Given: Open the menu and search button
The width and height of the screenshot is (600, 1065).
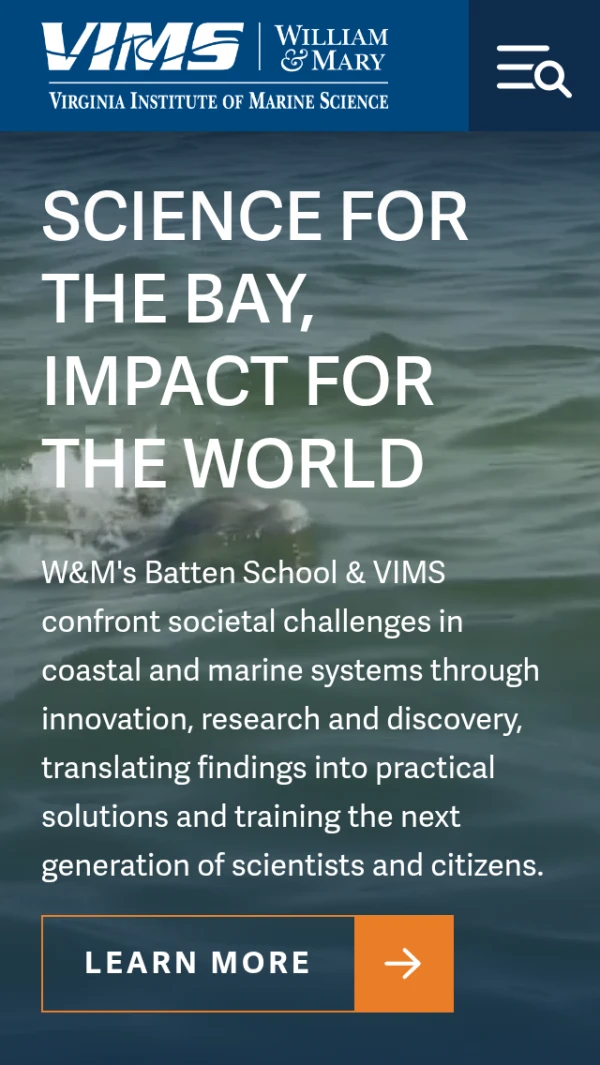Looking at the screenshot, I should point(534,68).
